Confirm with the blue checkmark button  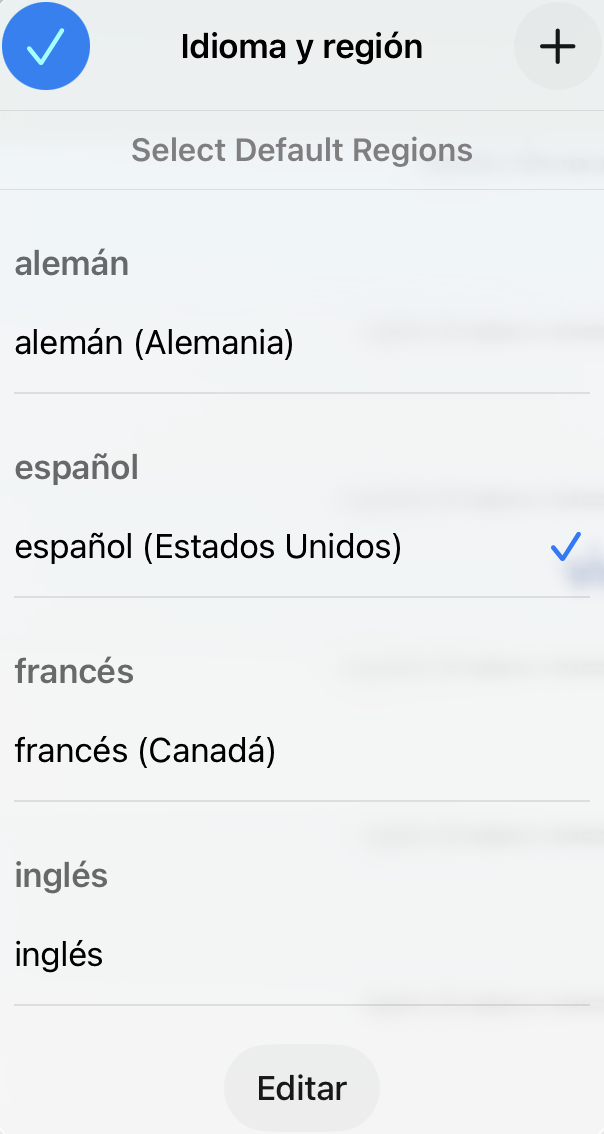tap(46, 47)
